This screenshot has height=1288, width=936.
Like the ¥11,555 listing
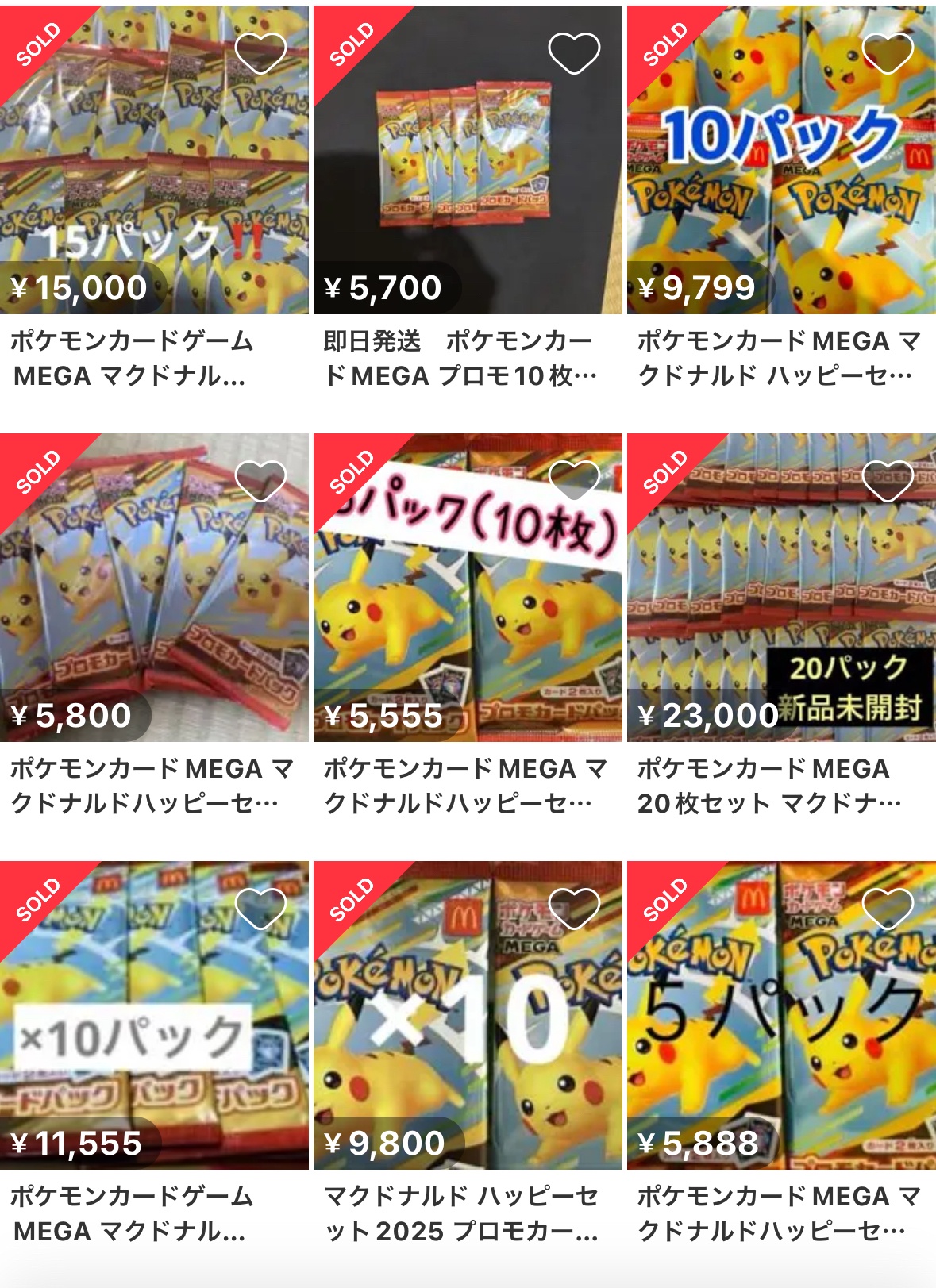click(x=260, y=908)
